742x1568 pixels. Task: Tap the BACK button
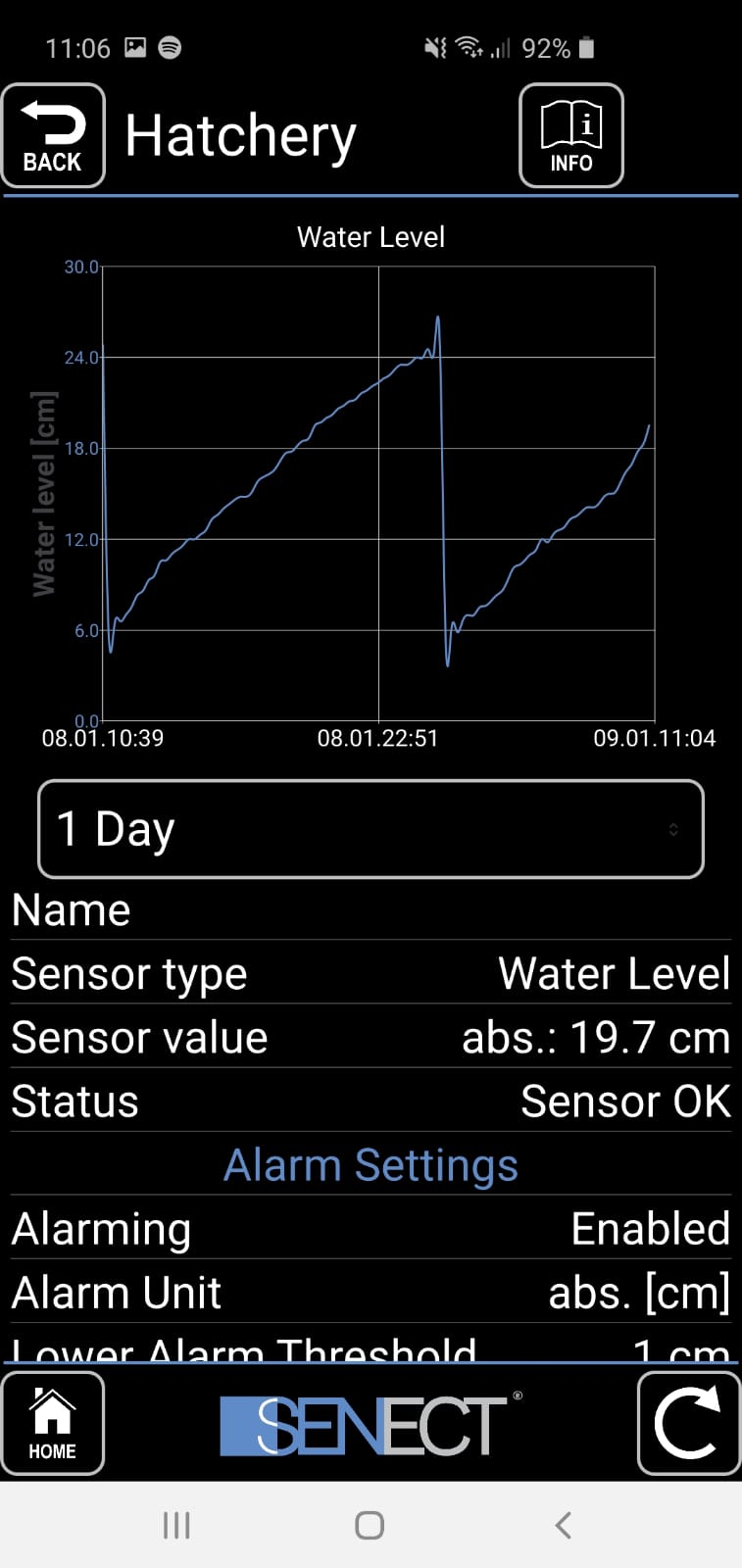(53, 135)
